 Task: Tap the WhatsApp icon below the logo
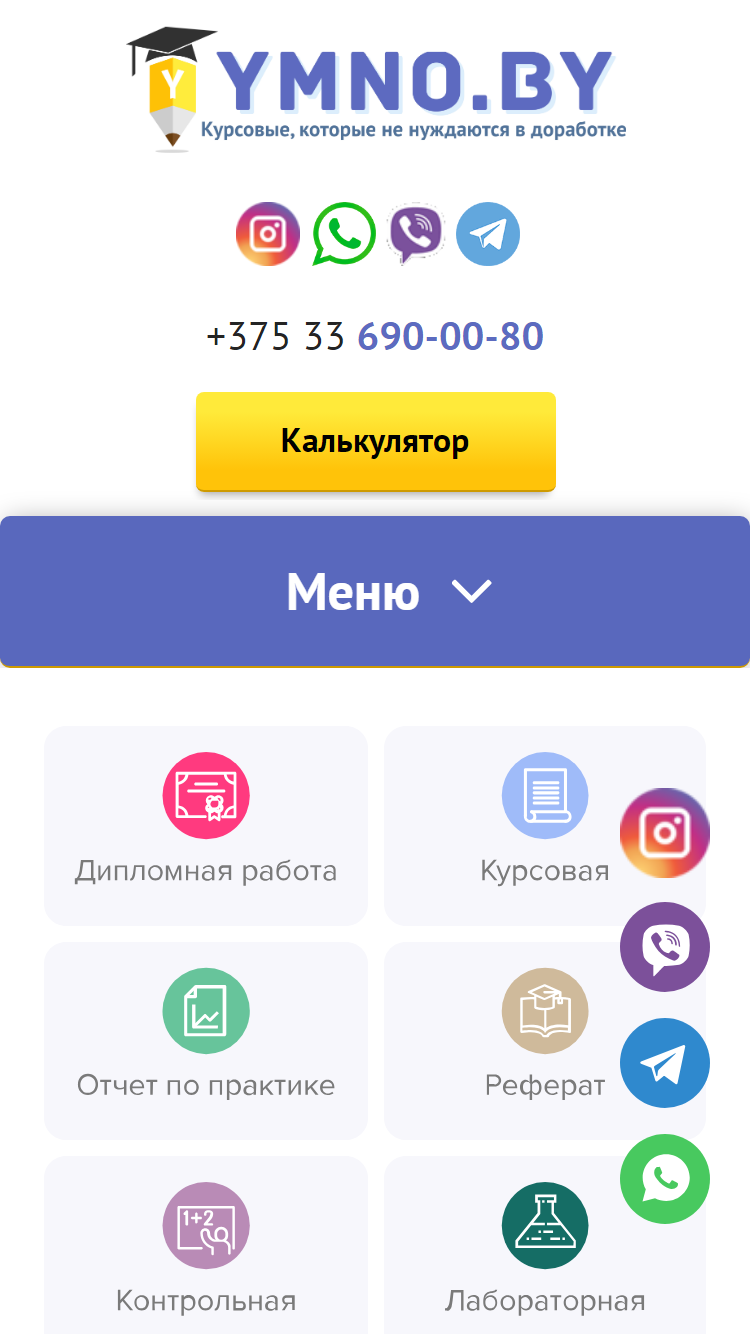tap(344, 234)
